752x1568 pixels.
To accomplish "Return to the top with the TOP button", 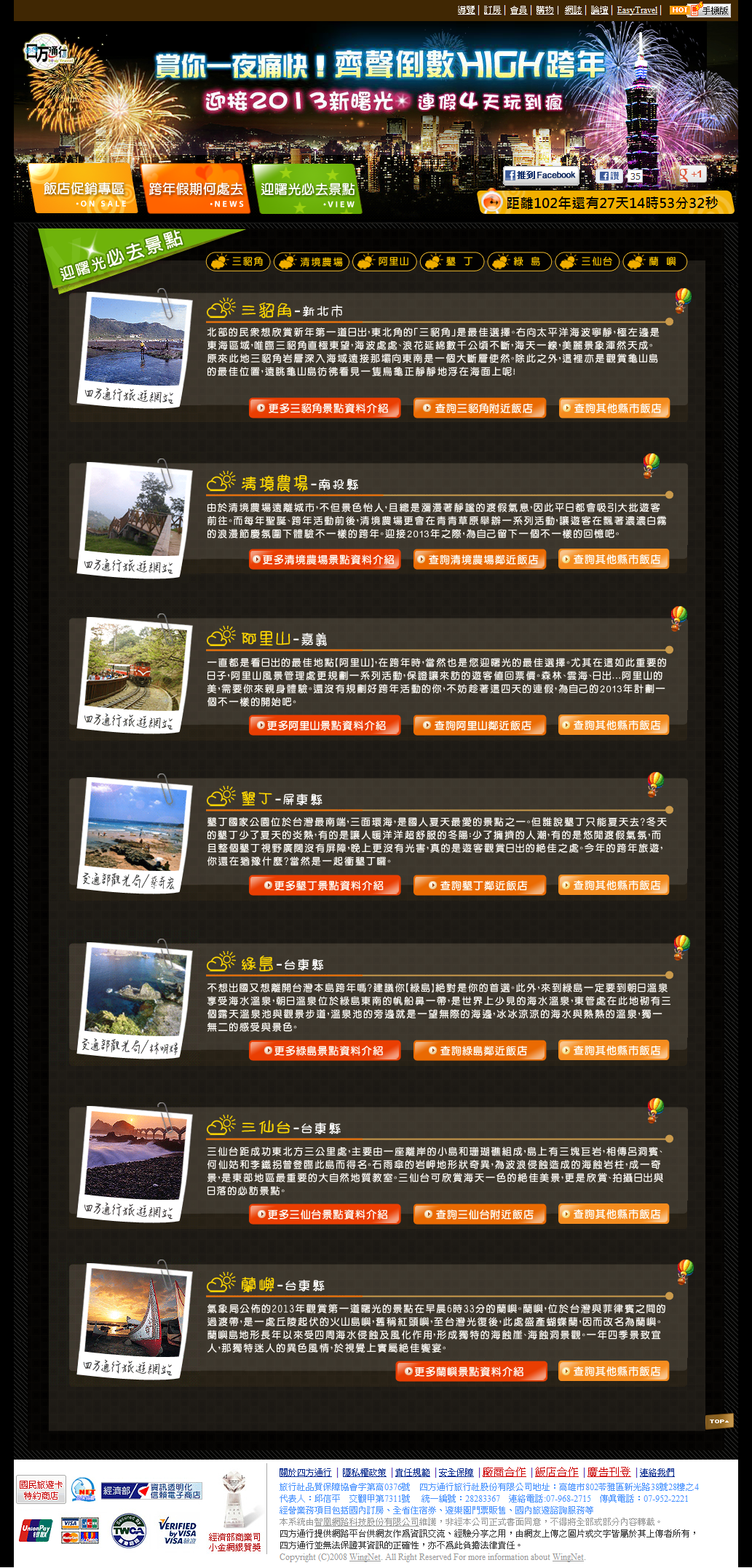I will coord(719,1421).
